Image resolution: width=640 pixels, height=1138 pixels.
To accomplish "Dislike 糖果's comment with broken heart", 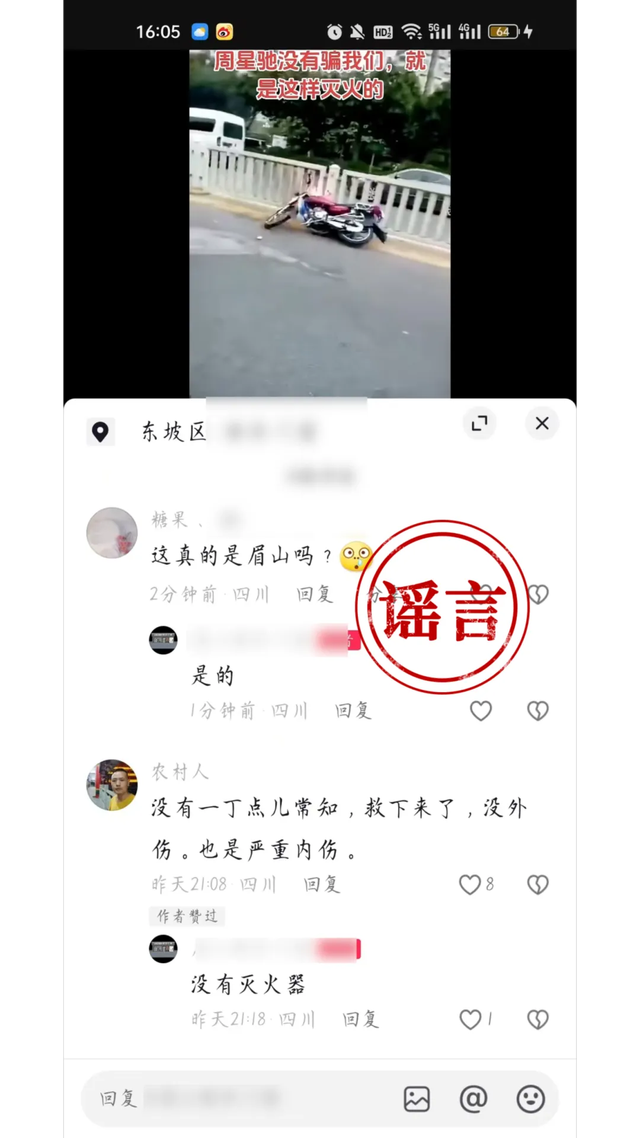I will tap(538, 594).
